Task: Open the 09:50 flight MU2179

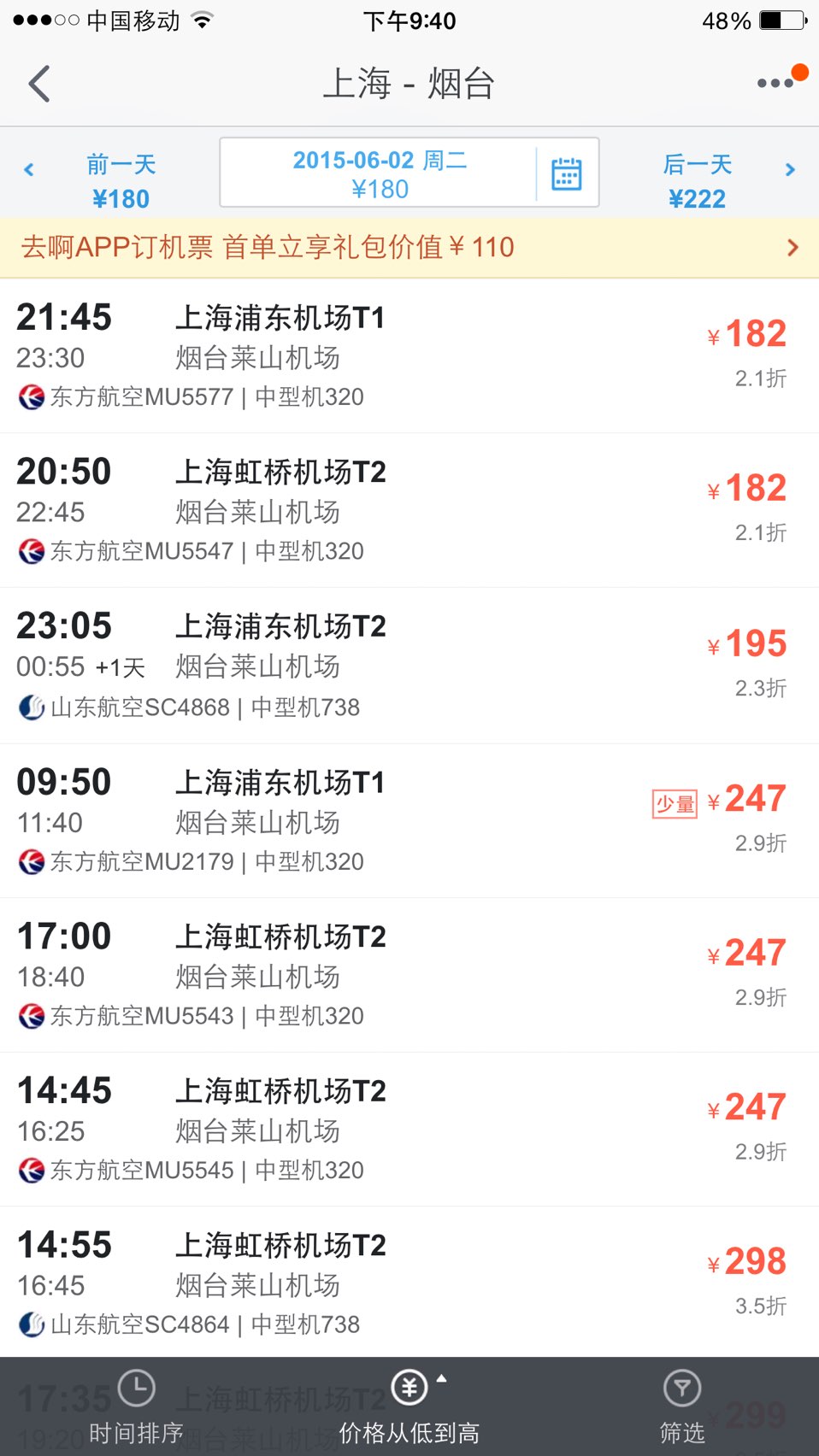Action: click(409, 820)
